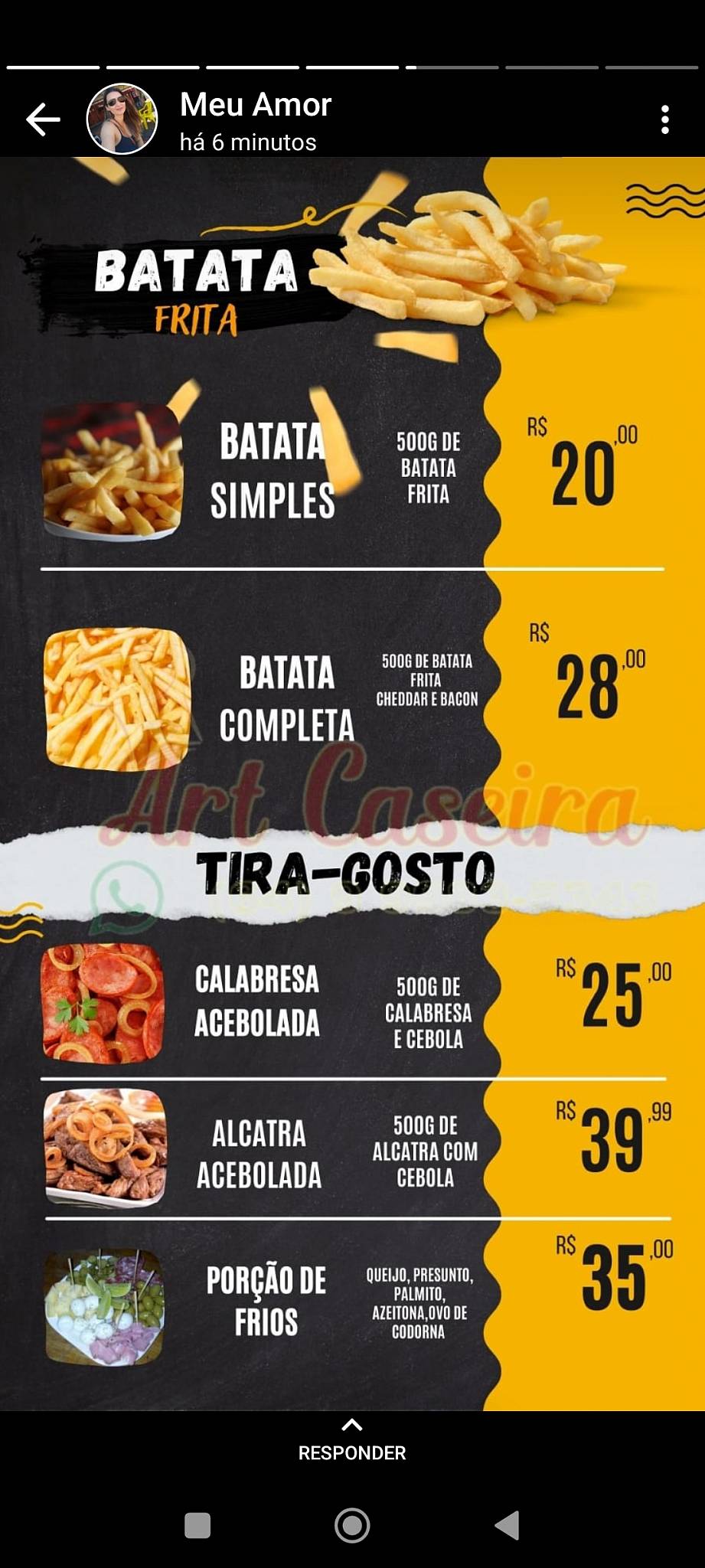This screenshot has width=705, height=1568.
Task: Tap the Porção de Frios platter photo
Action: click(103, 1305)
